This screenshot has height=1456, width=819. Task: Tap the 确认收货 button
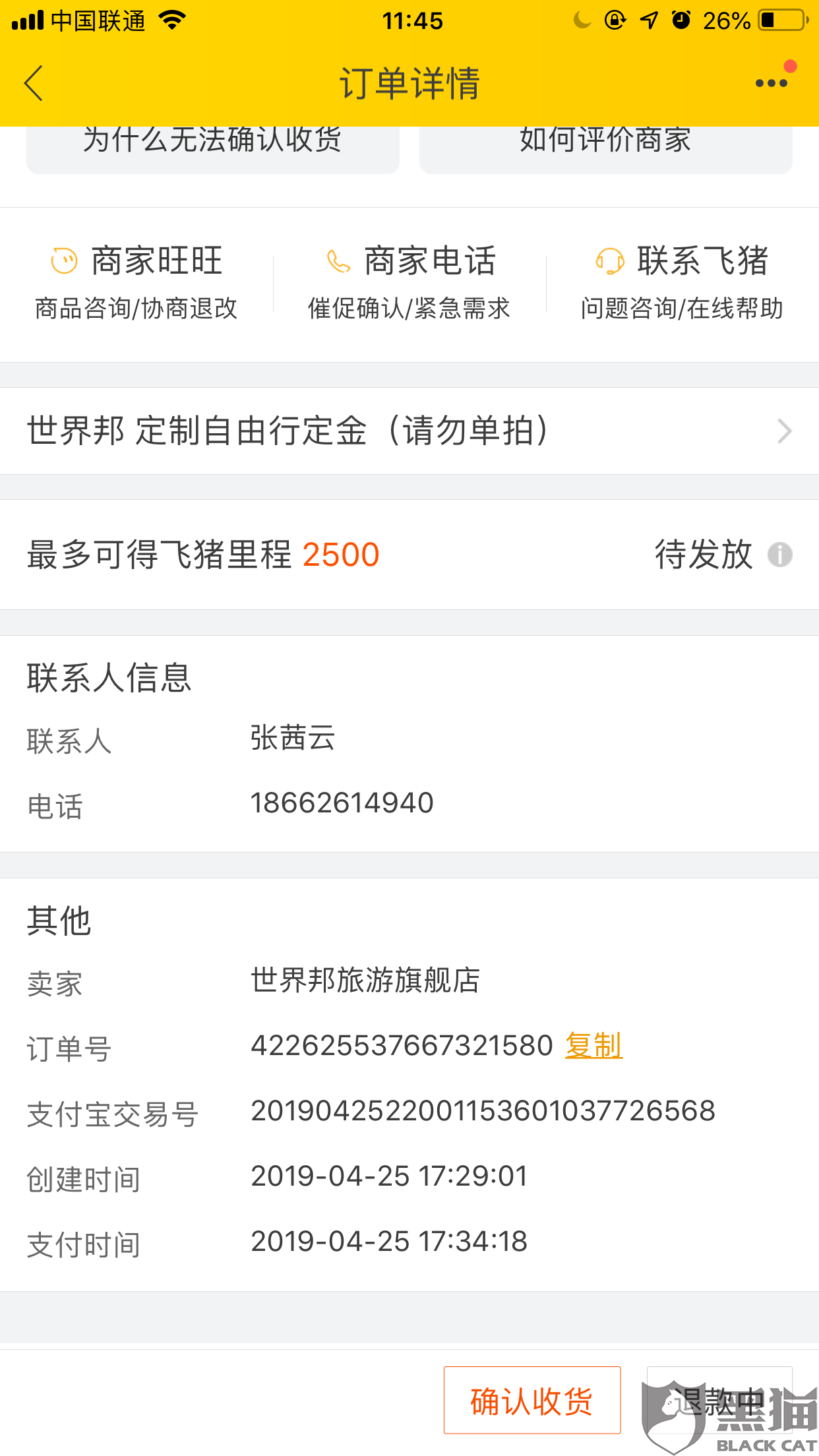[531, 1401]
